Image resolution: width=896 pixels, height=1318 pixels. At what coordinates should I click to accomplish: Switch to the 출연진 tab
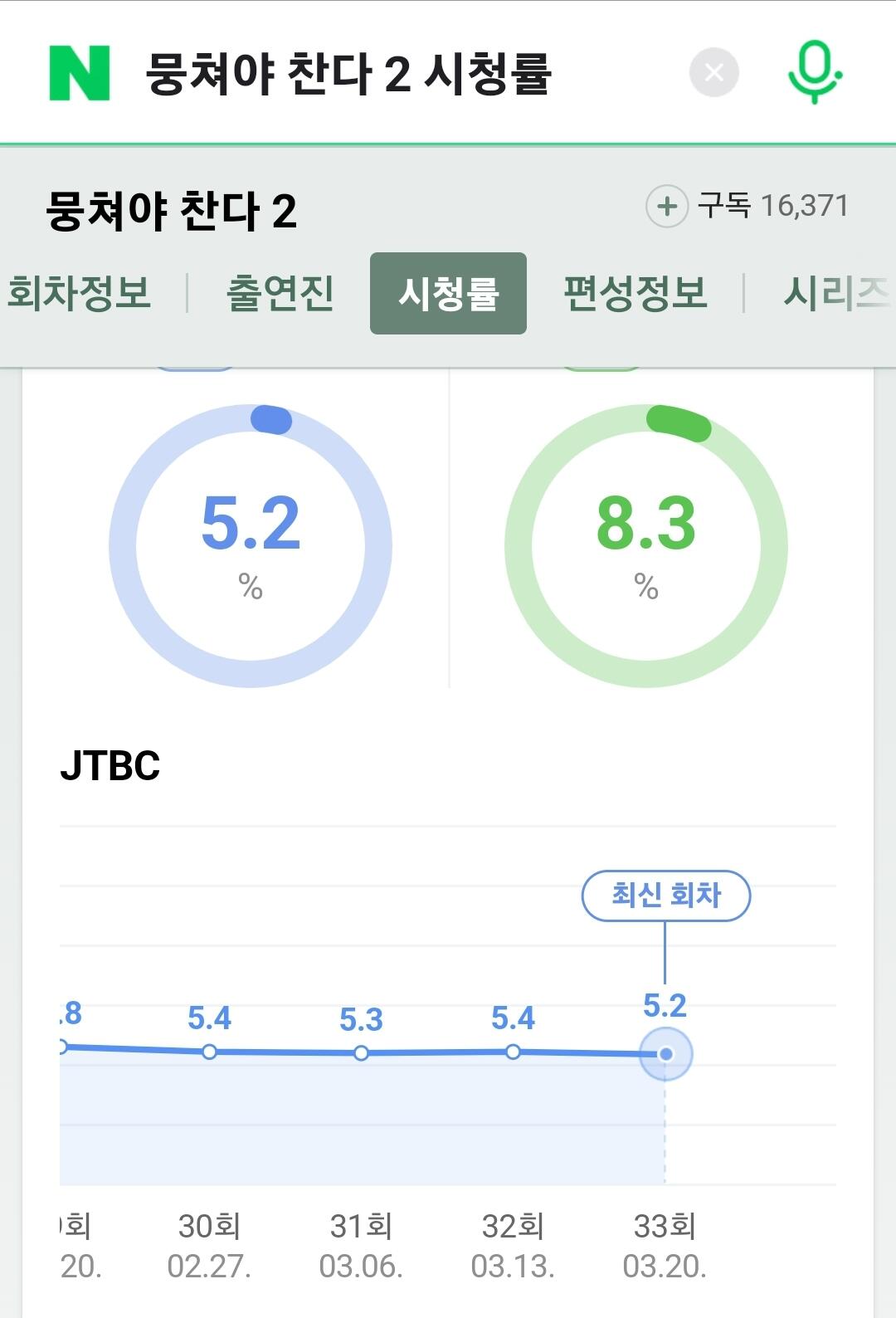(x=280, y=293)
